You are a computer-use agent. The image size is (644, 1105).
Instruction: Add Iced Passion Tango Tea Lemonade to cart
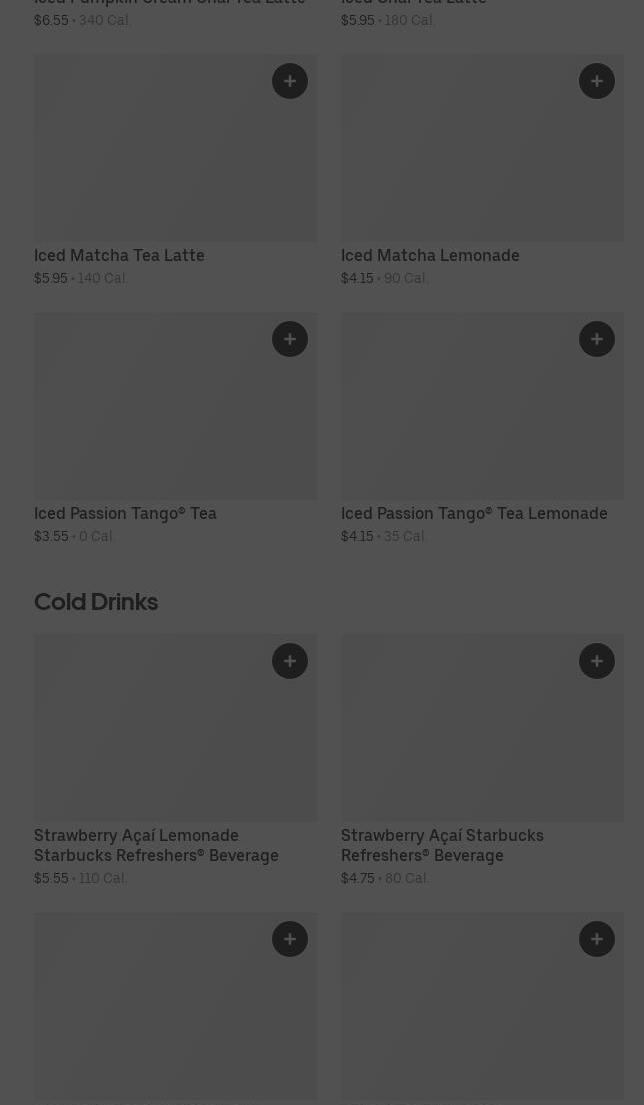597,339
